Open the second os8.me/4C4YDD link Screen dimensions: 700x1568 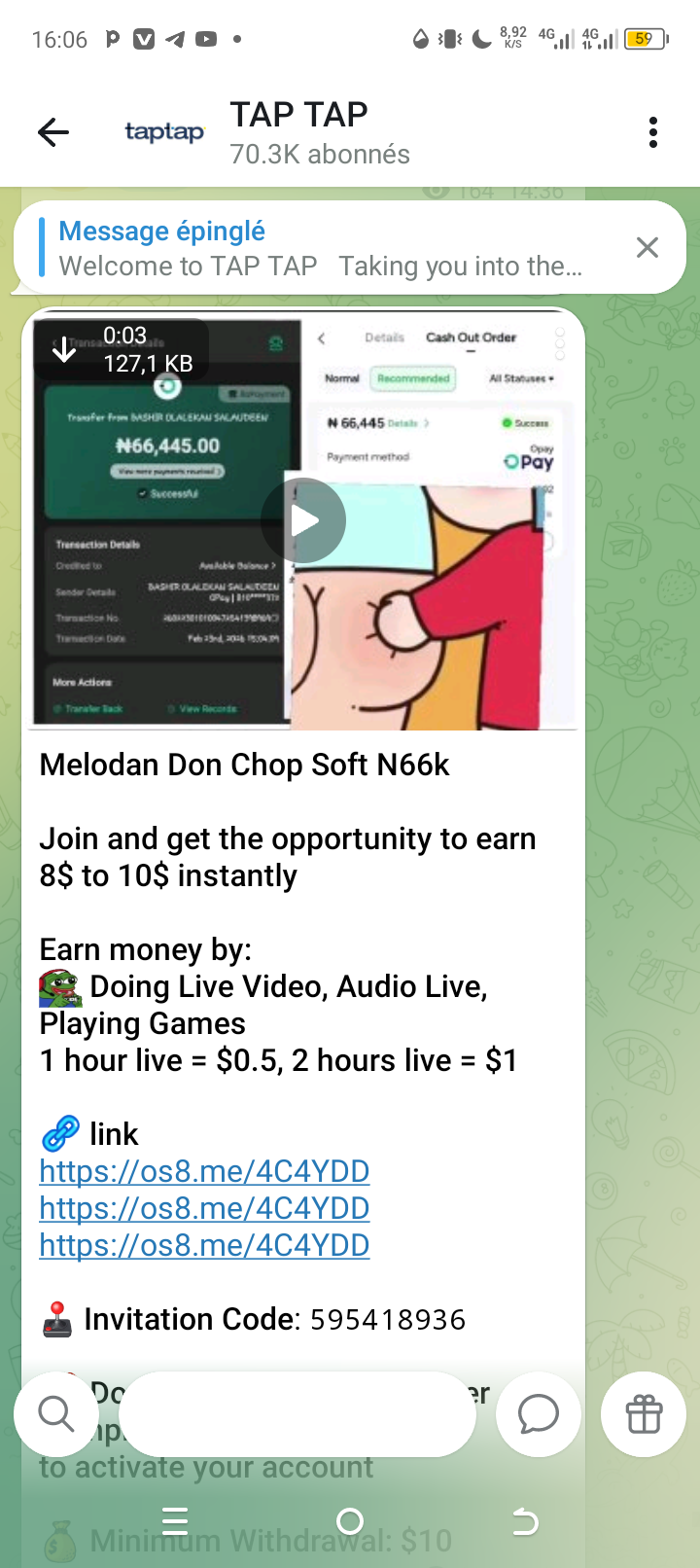point(204,1208)
